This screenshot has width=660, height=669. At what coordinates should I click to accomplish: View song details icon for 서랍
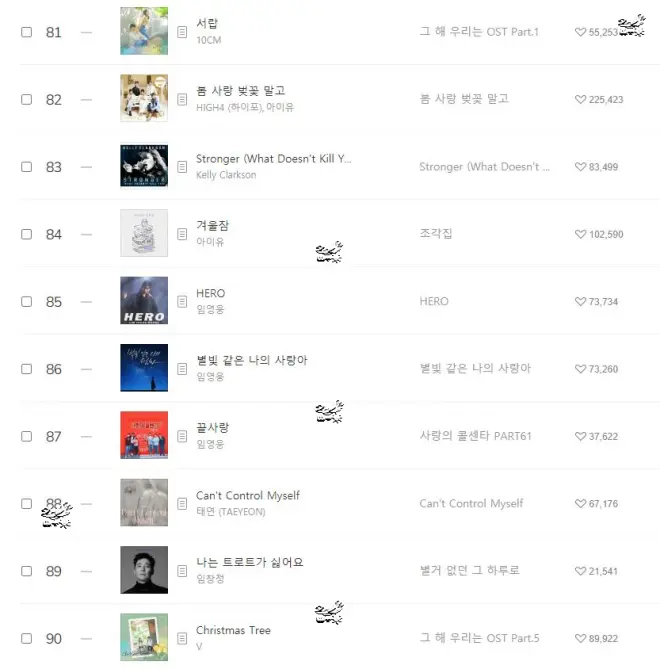click(182, 33)
